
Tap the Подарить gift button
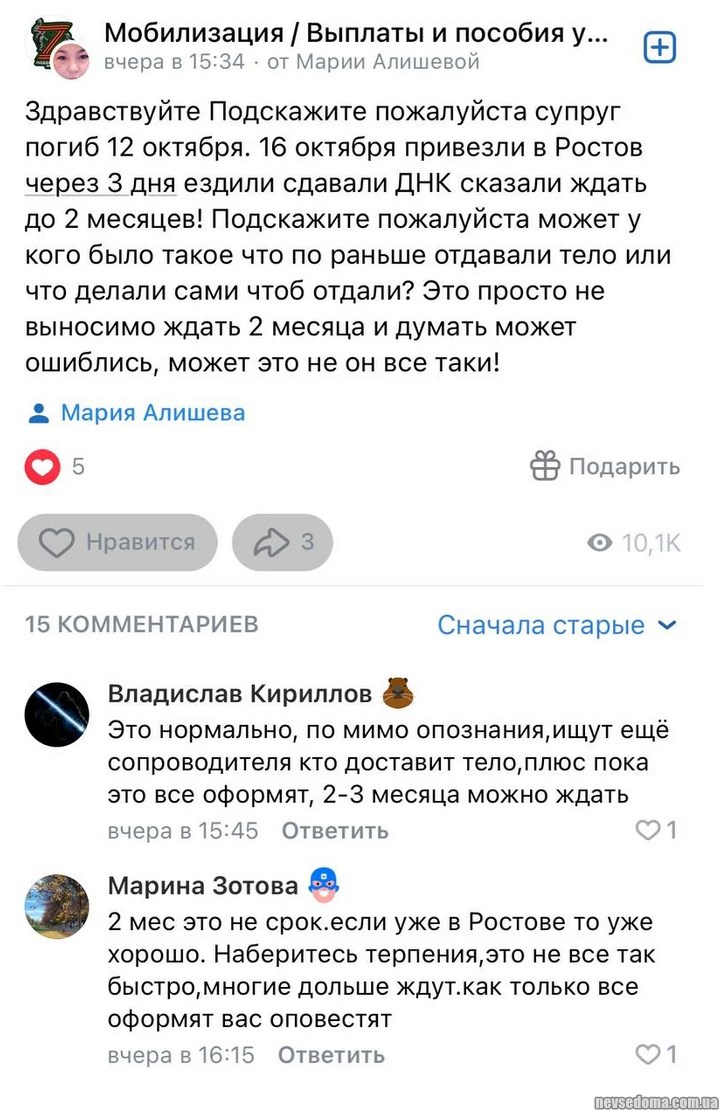(x=605, y=466)
